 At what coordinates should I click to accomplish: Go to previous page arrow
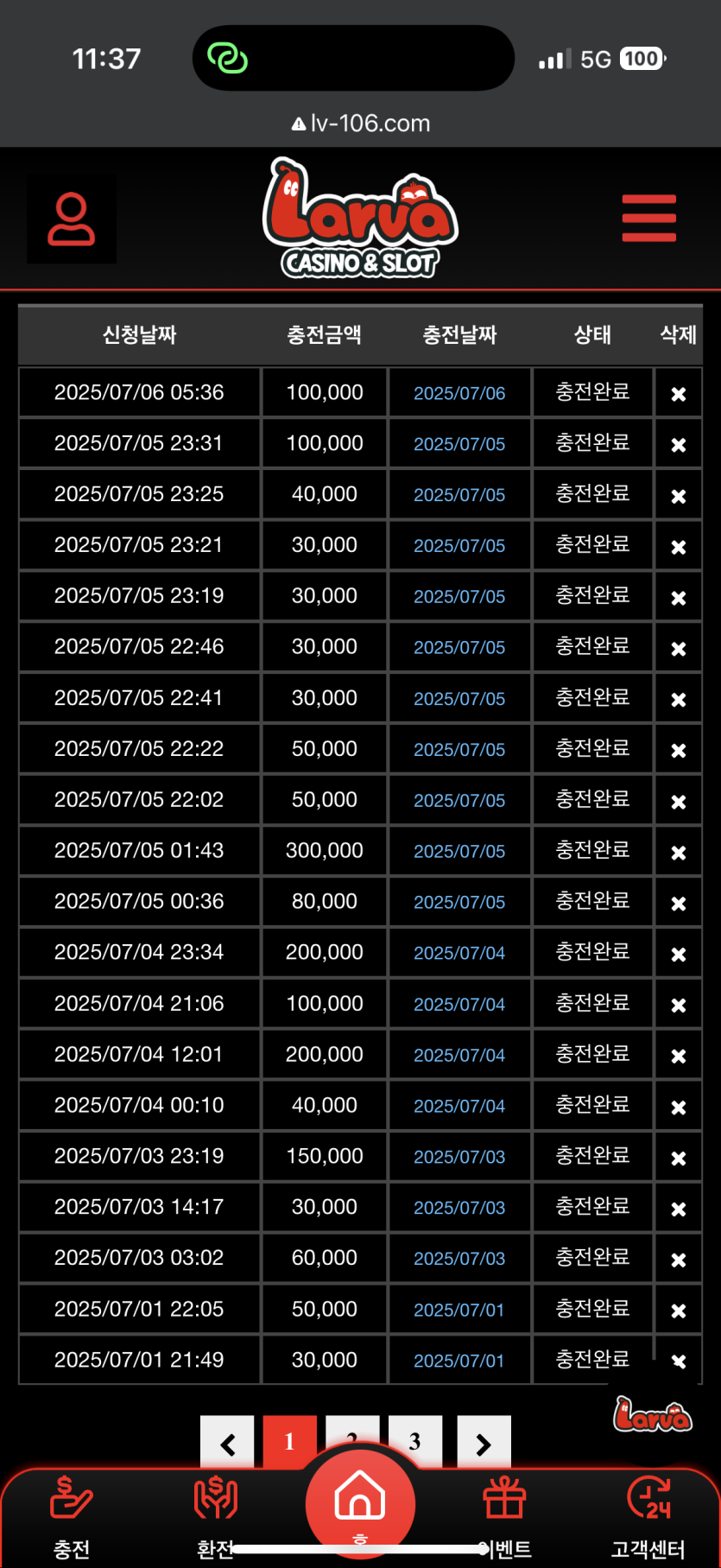tap(227, 1443)
